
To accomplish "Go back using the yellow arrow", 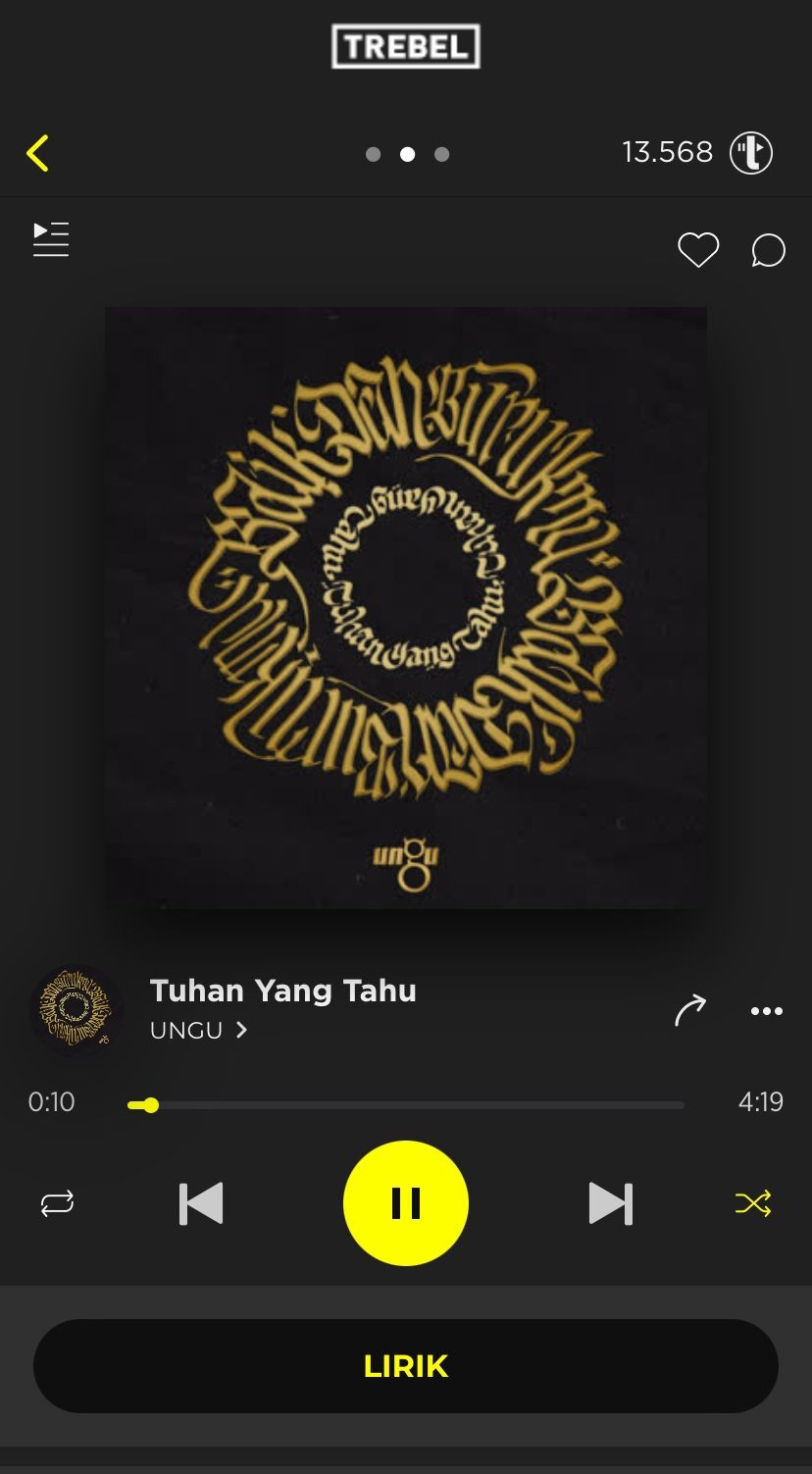I will (x=37, y=154).
